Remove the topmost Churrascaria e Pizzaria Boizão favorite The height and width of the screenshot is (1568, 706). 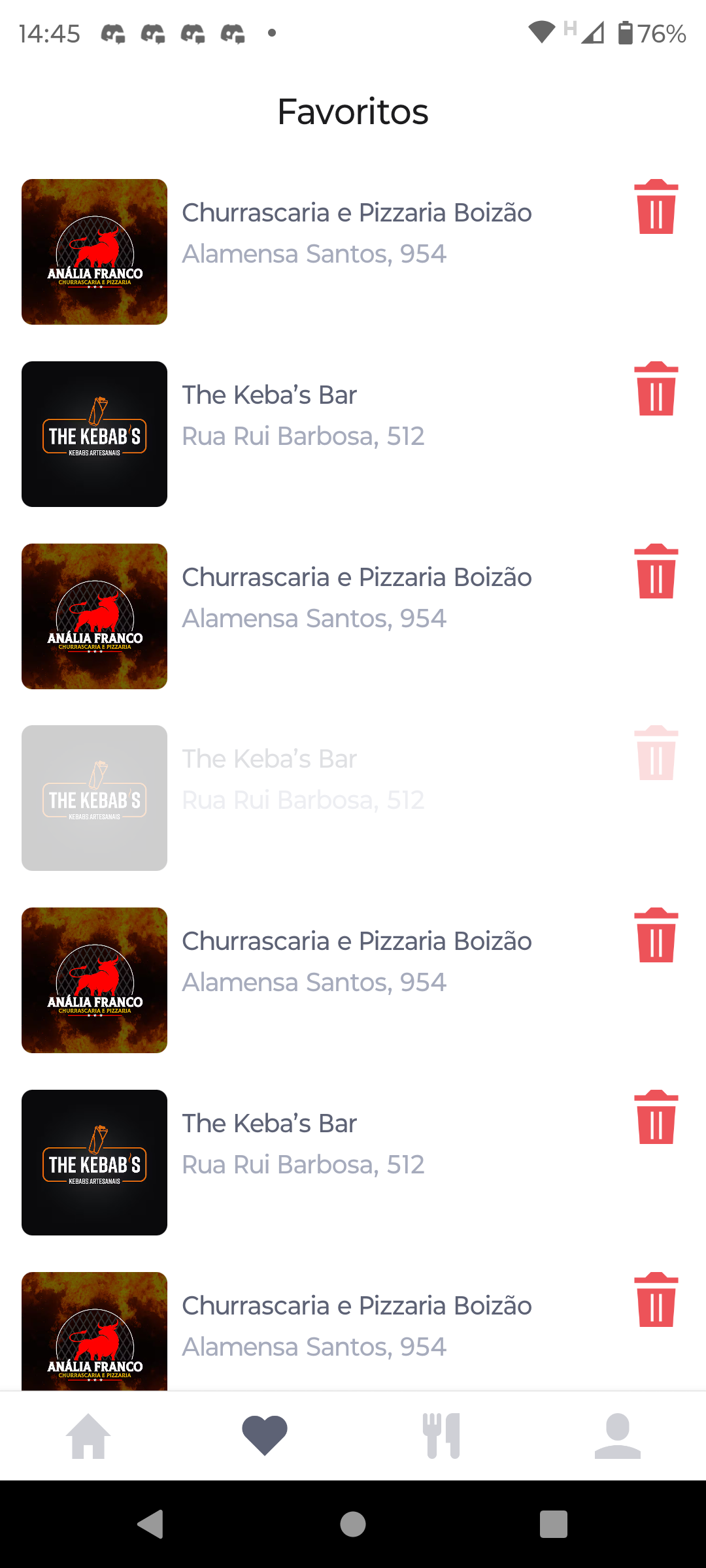(x=656, y=206)
